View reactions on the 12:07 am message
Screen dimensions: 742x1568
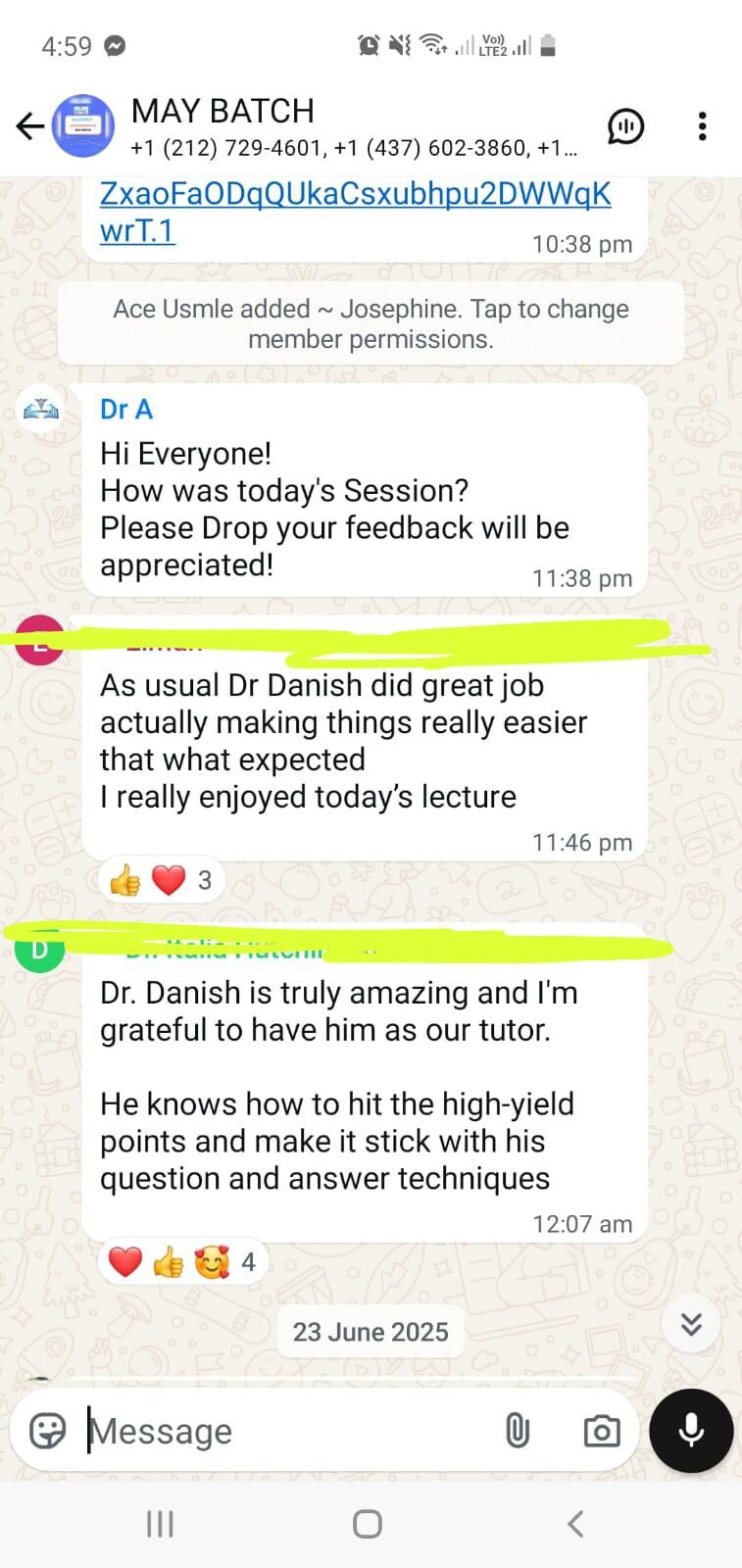[181, 1262]
